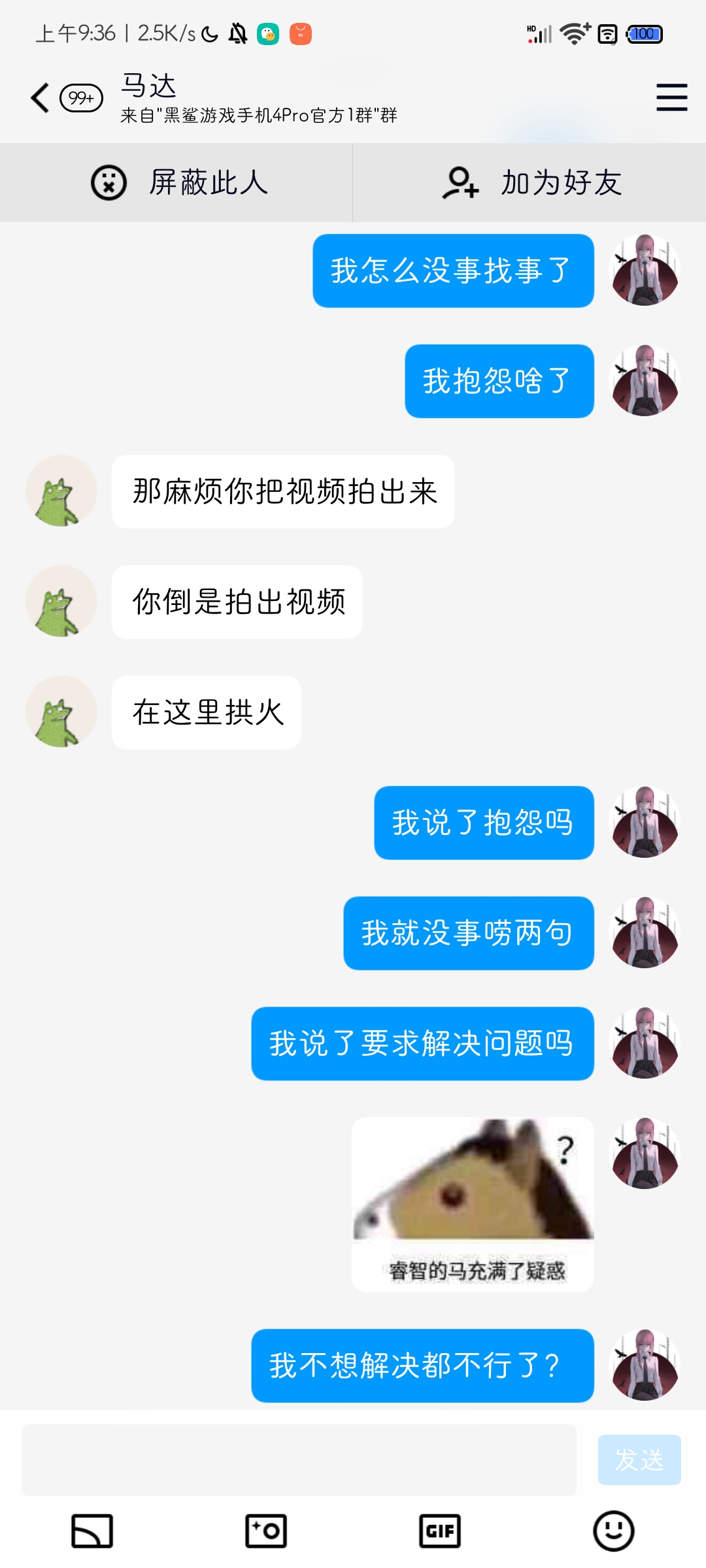Open the image gallery picker icon
The image size is (706, 1568).
coord(92,1531)
